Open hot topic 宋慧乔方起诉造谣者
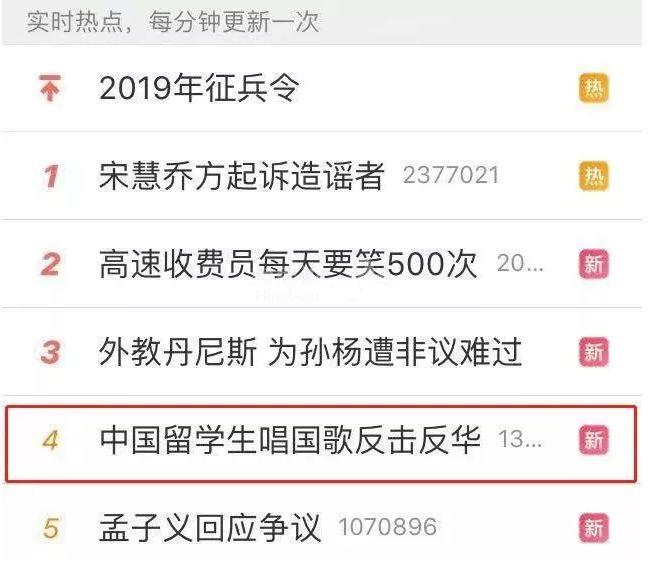Viewport: 648px width, 565px height. [242, 177]
